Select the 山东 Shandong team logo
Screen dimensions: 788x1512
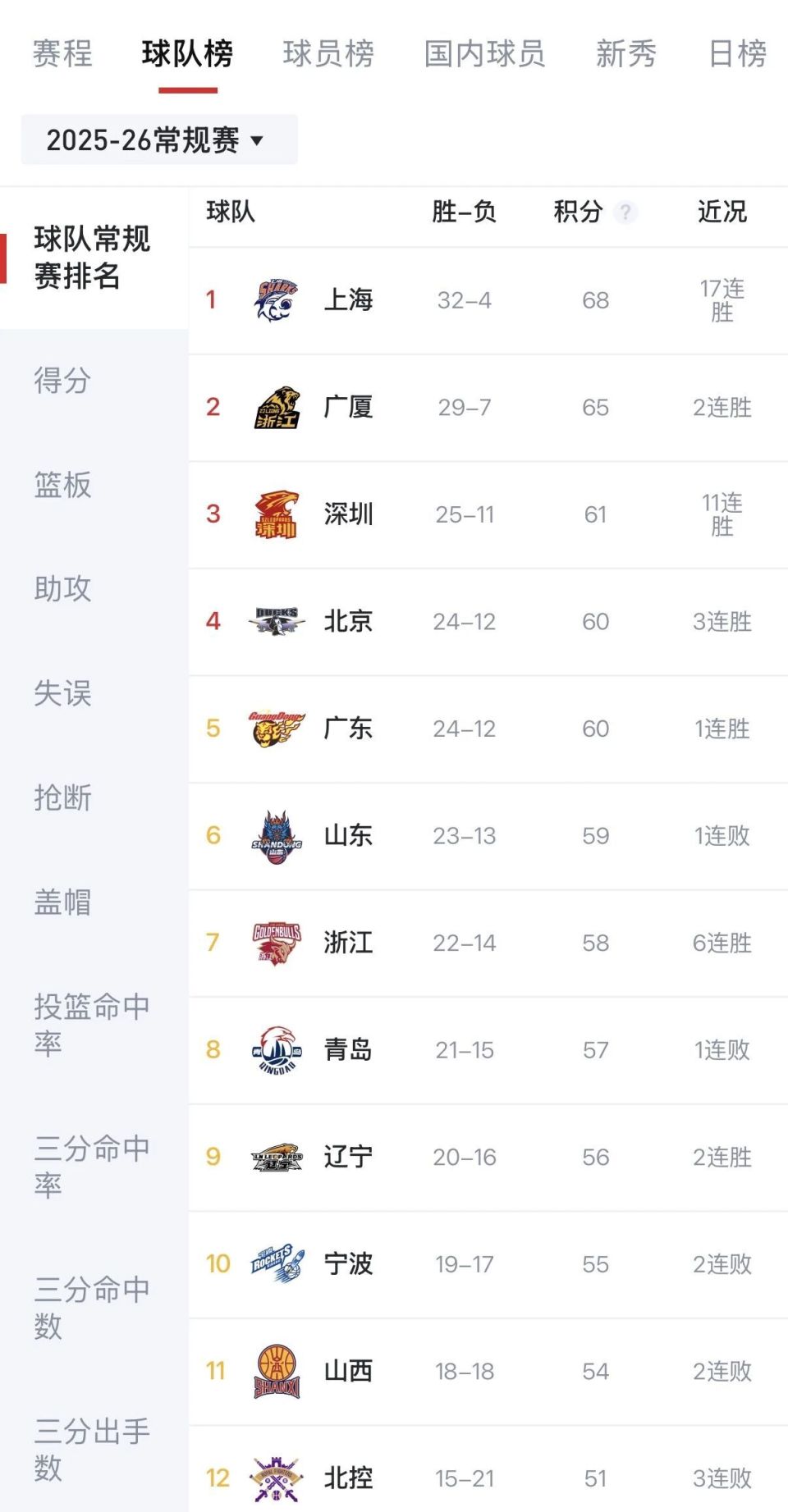click(x=276, y=835)
